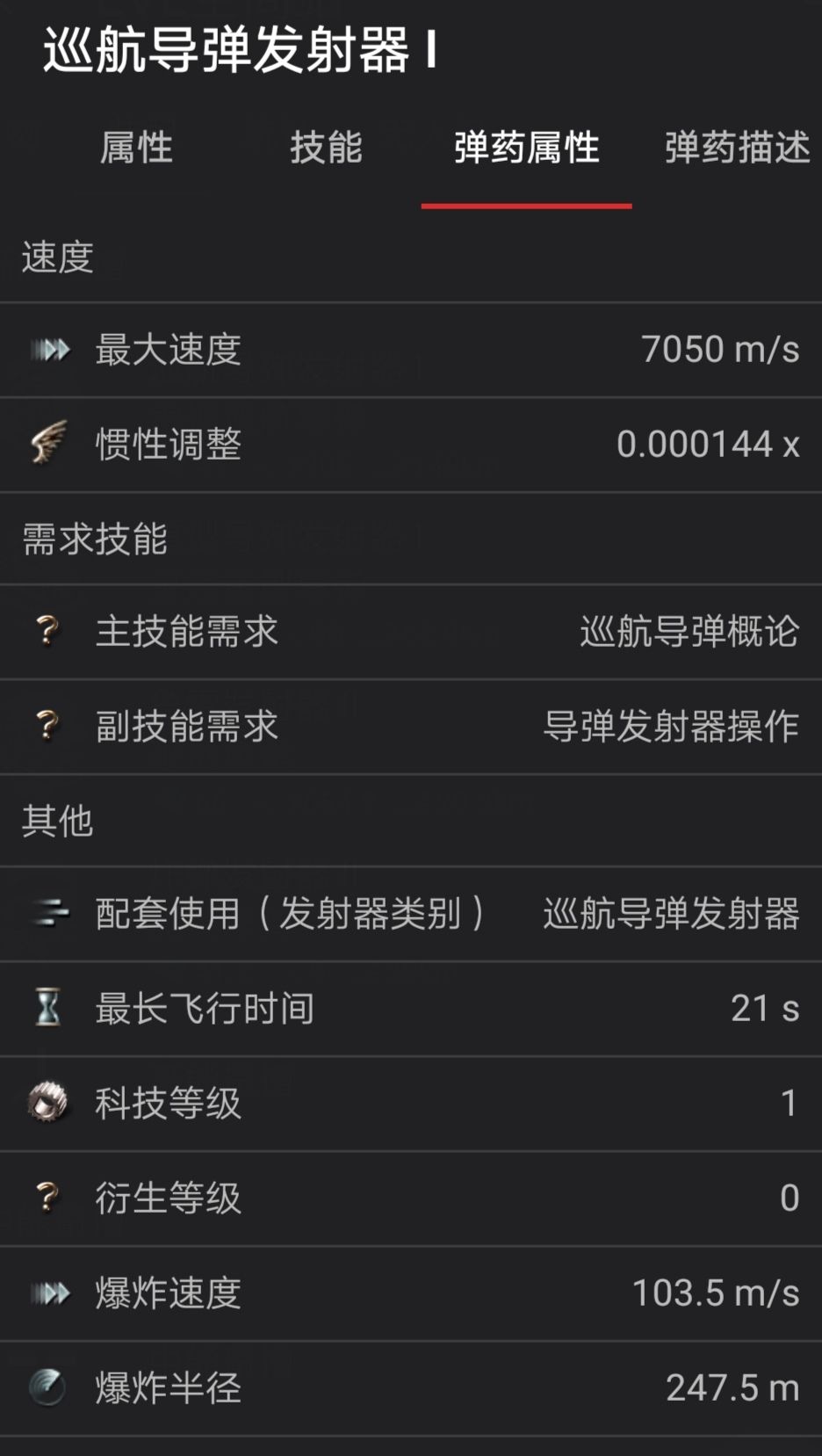The image size is (822, 1456).
Task: Open the 弹药描述 tab
Action: [738, 149]
